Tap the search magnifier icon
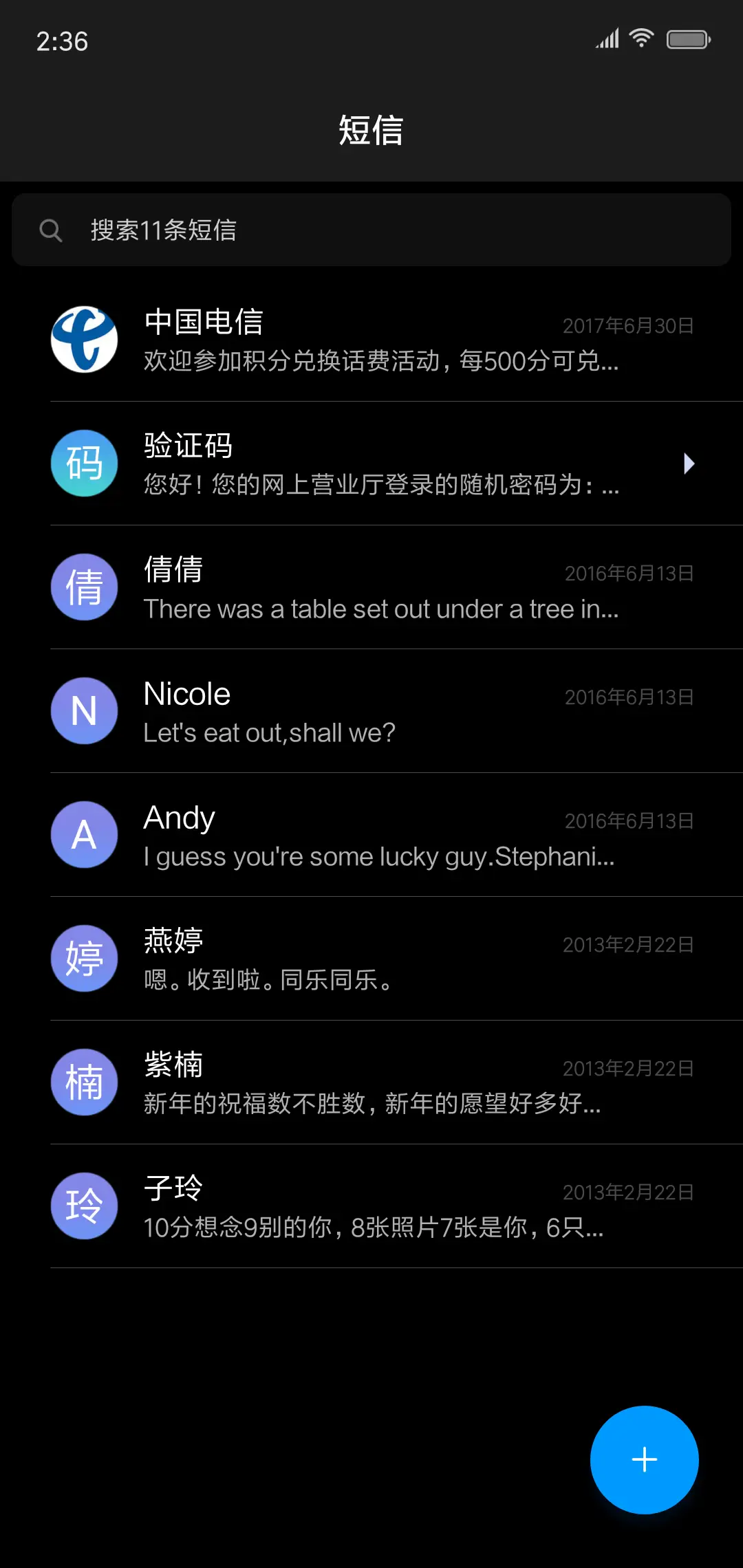Image resolution: width=743 pixels, height=1568 pixels. (x=52, y=230)
